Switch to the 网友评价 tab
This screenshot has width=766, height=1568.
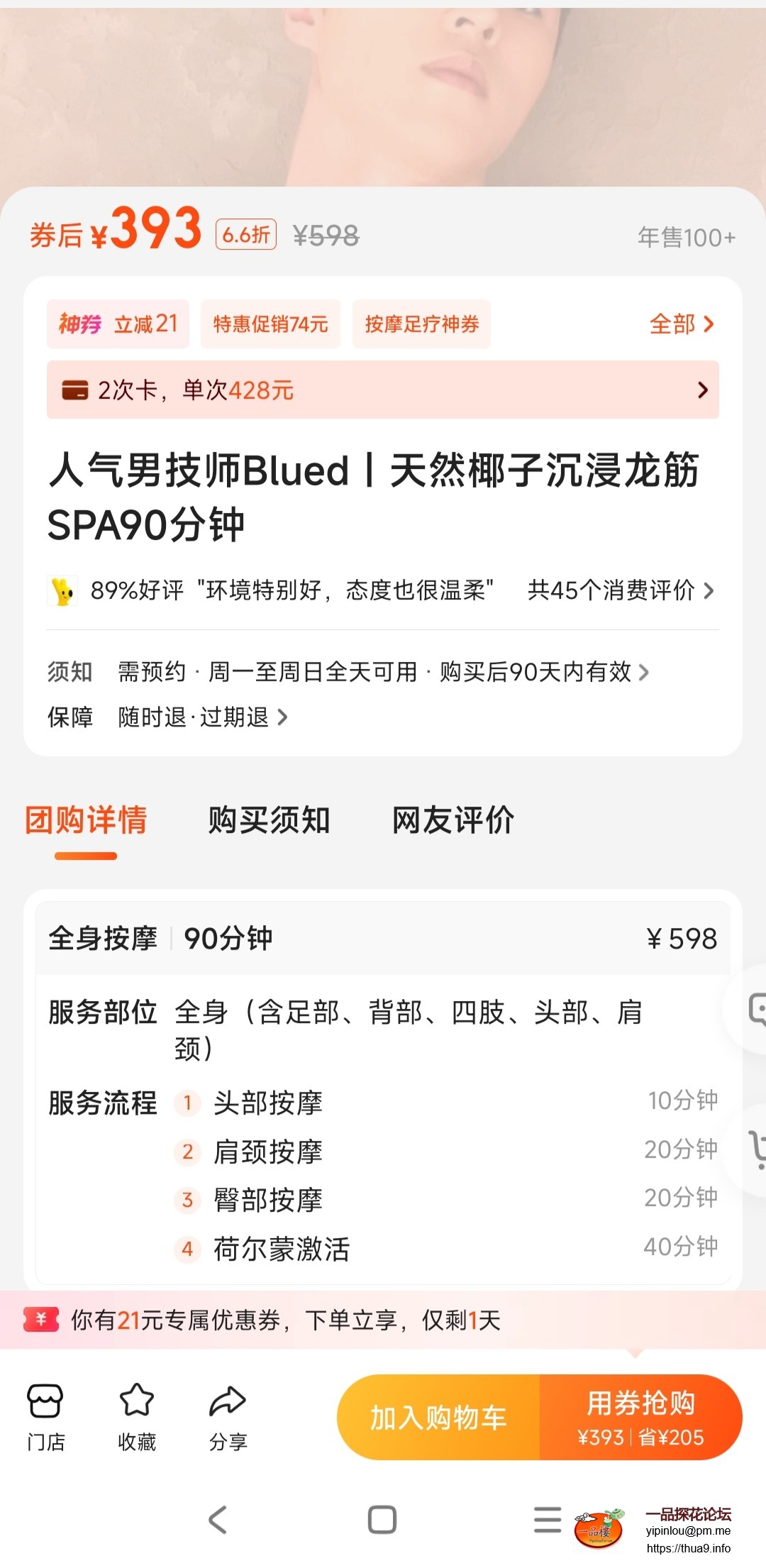pyautogui.click(x=453, y=821)
